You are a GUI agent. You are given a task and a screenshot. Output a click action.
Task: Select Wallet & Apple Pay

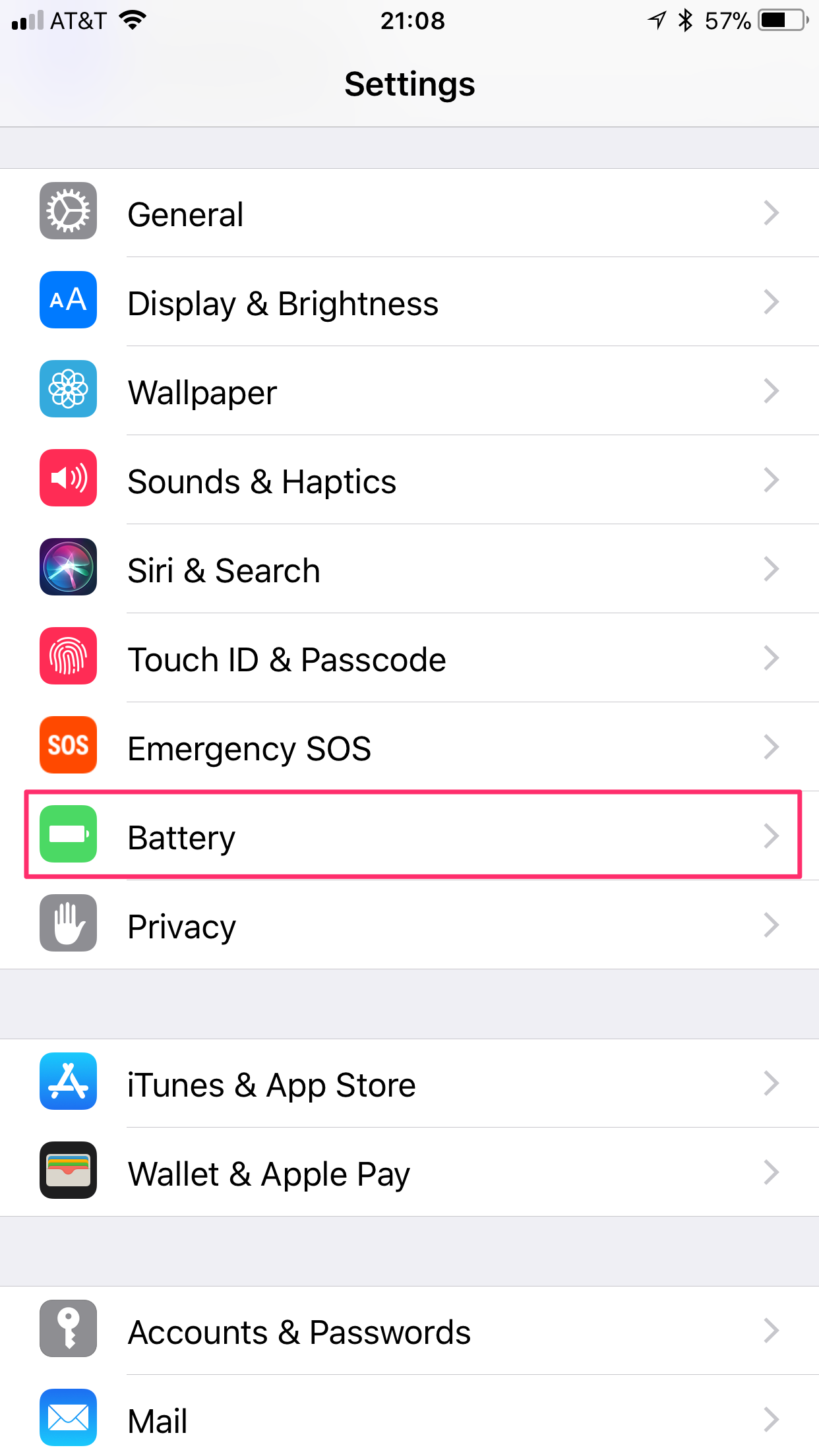(409, 1172)
